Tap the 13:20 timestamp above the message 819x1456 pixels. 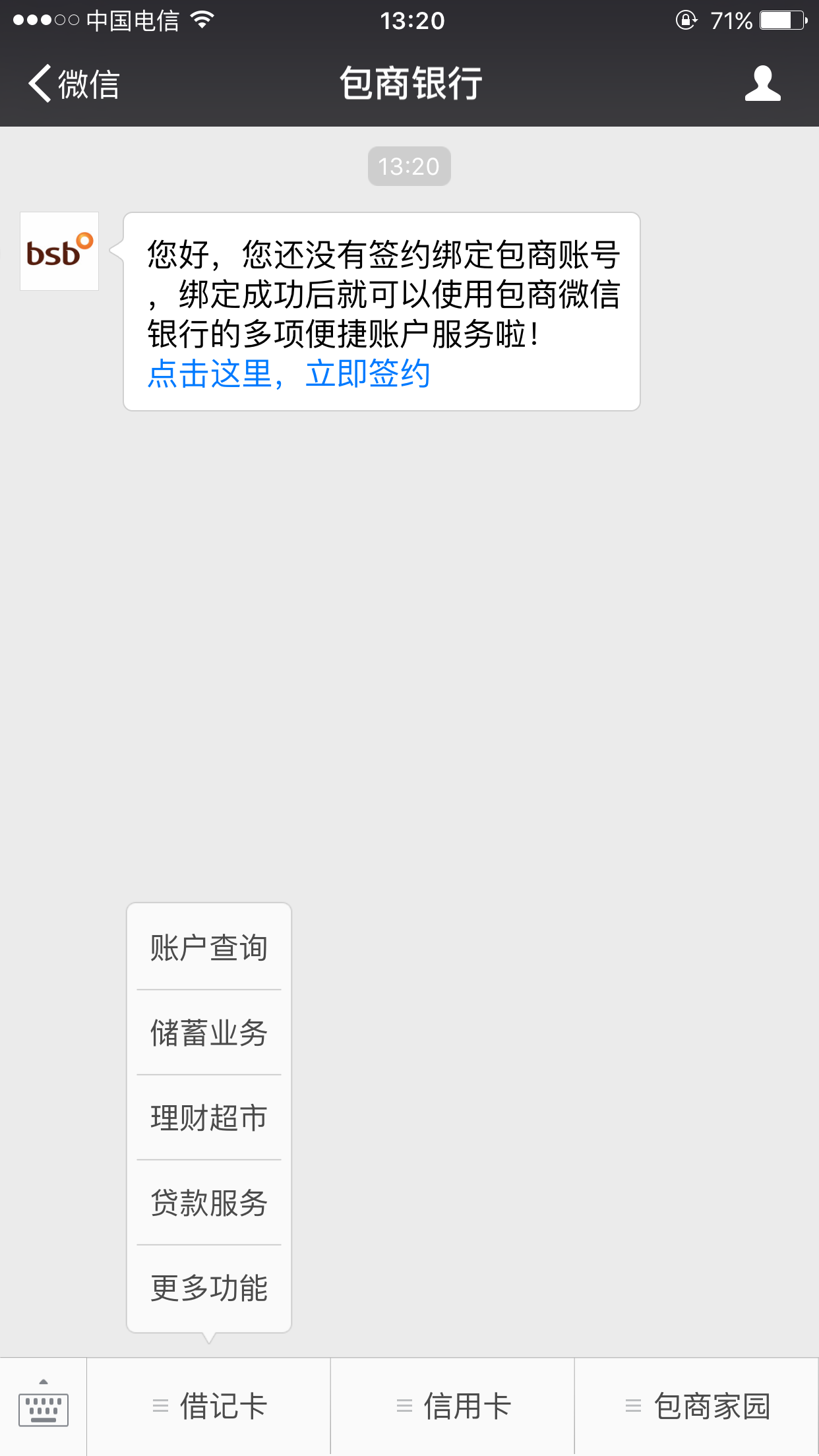point(409,166)
